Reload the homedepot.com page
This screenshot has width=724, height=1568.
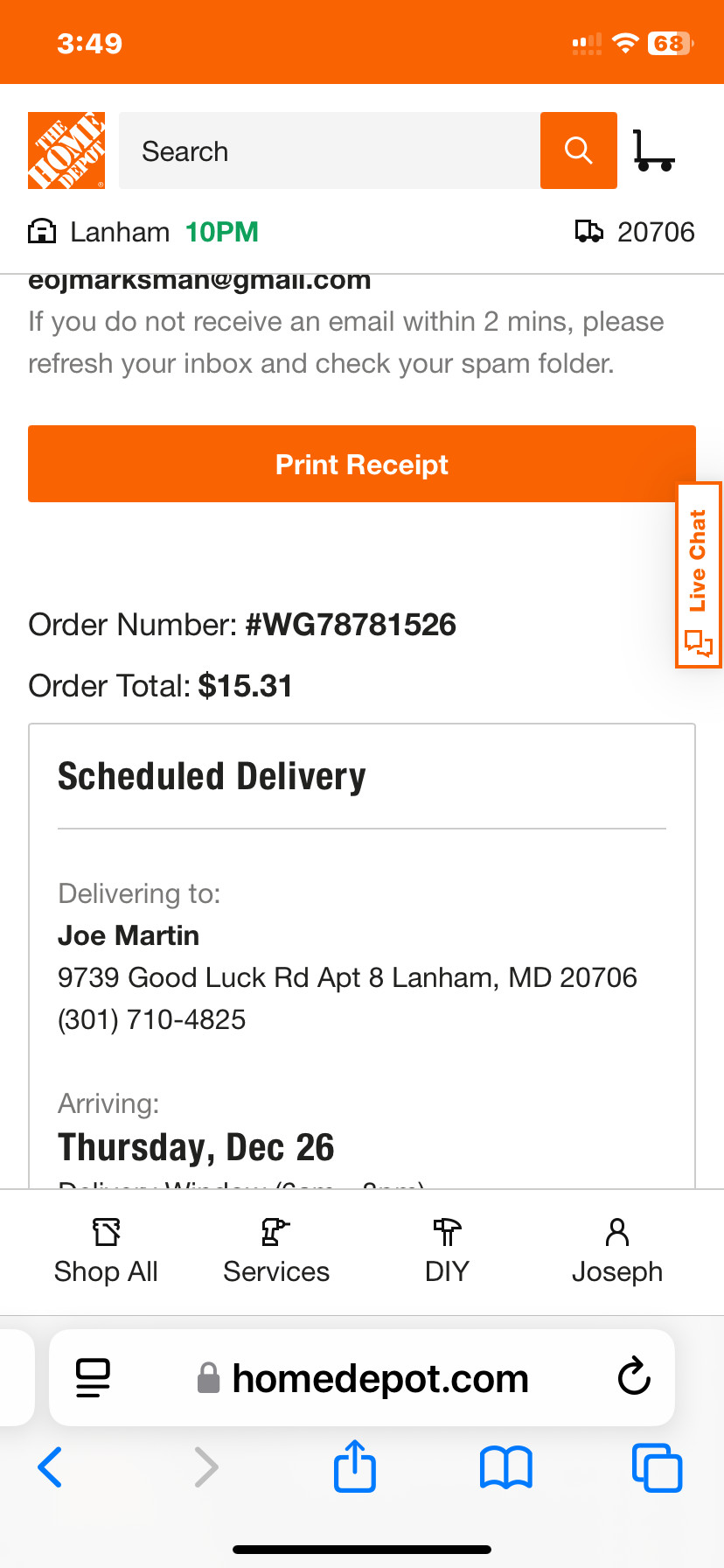634,1377
